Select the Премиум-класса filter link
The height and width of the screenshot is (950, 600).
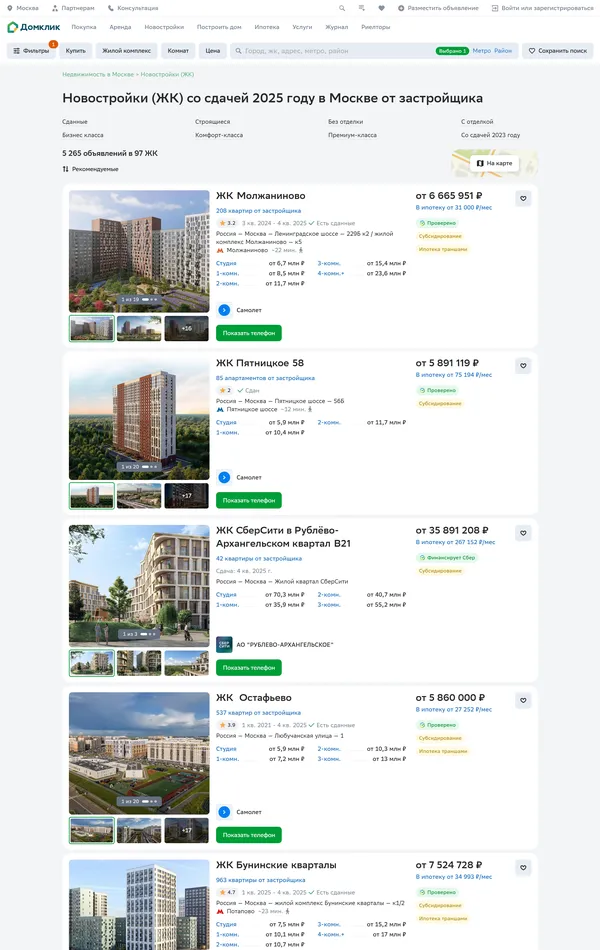point(352,134)
